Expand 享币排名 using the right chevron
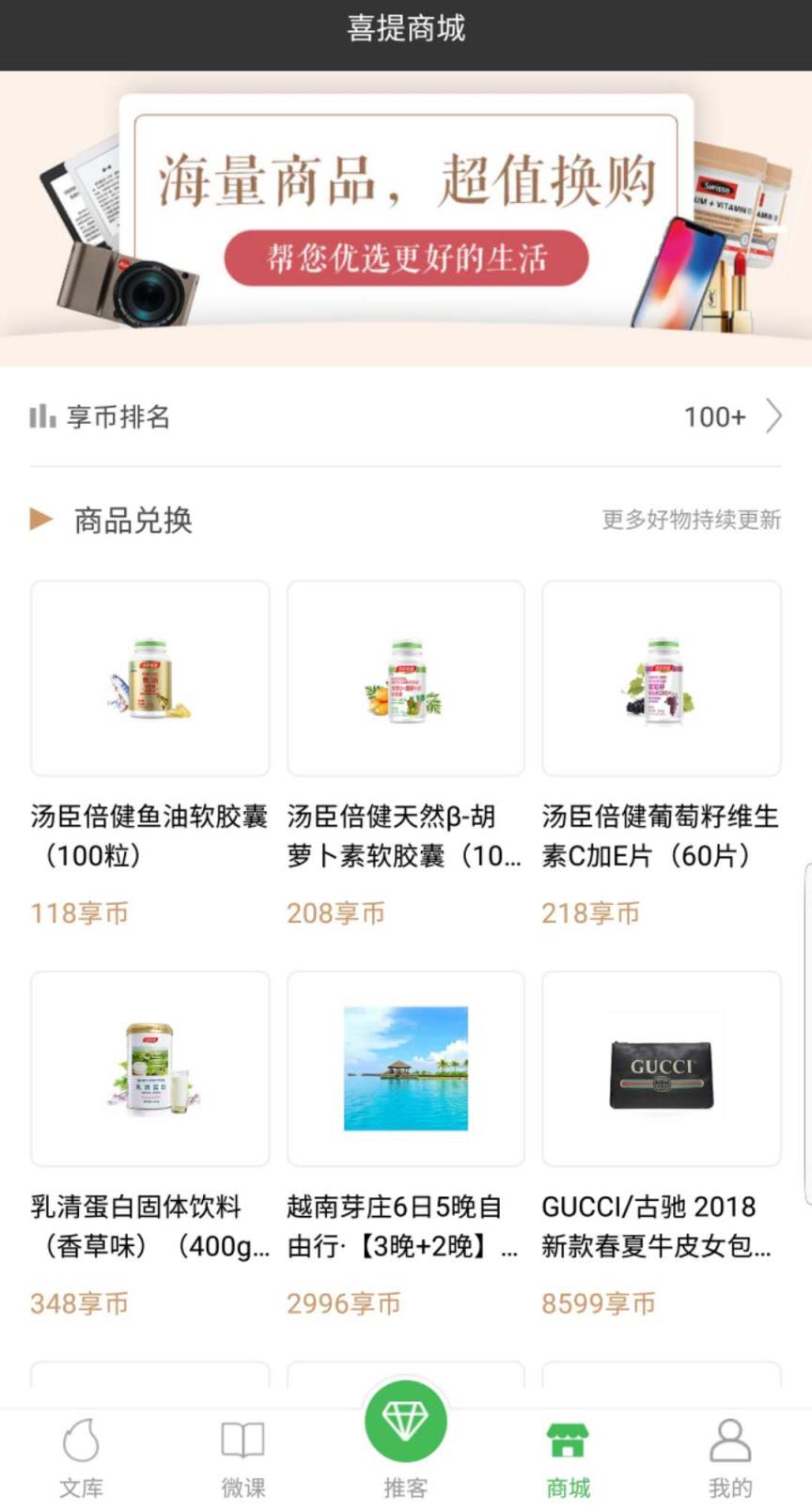Screen dimensions: 812x1512 click(x=774, y=415)
